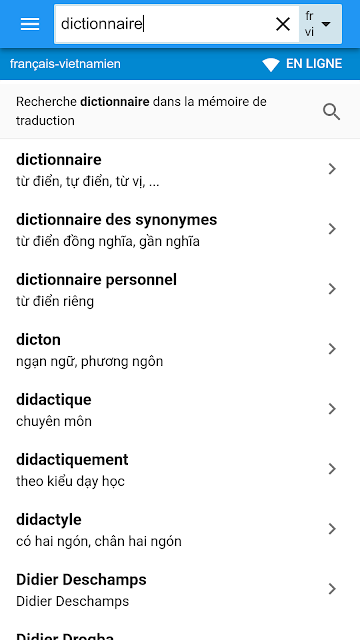Open the hamburger drawer menu

point(30,24)
